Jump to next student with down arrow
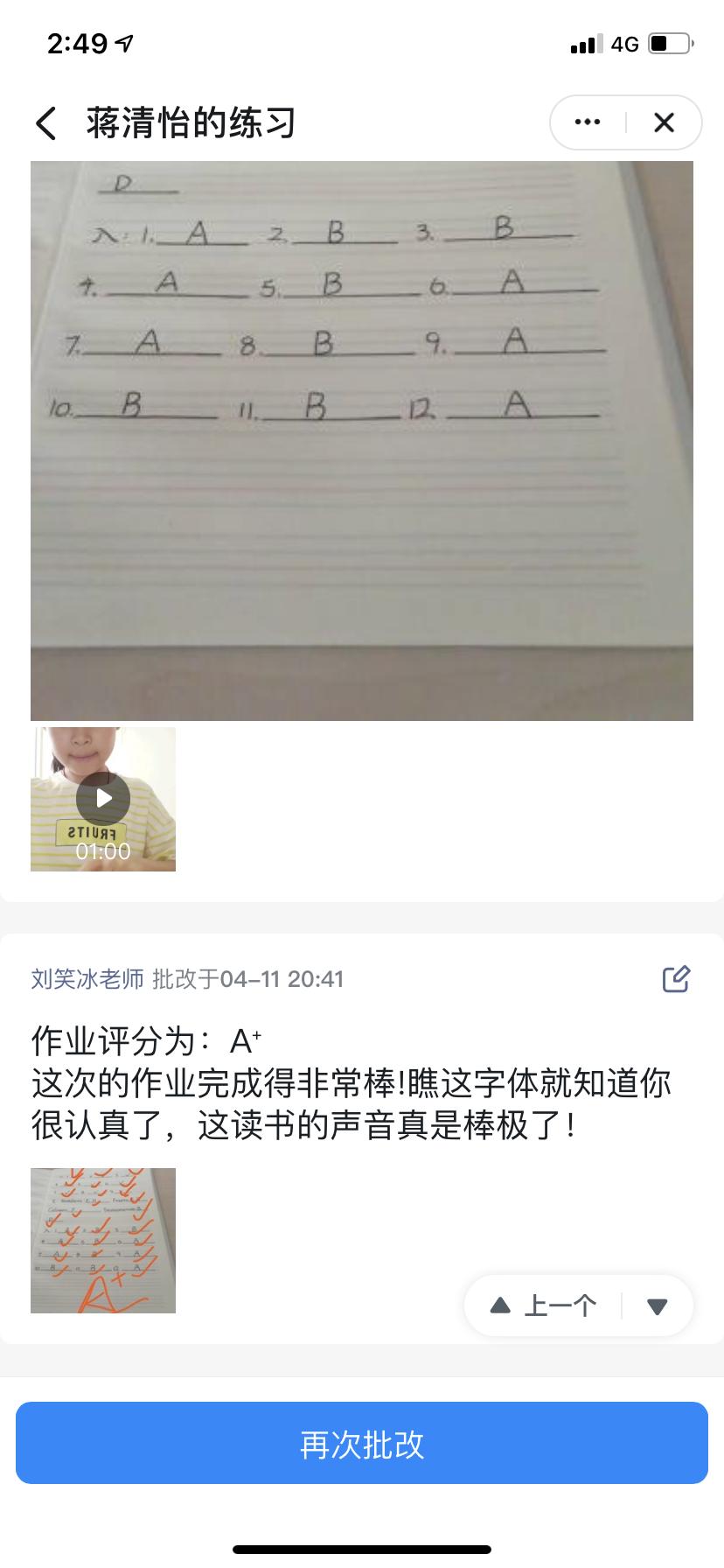724x1568 pixels. tap(658, 1306)
